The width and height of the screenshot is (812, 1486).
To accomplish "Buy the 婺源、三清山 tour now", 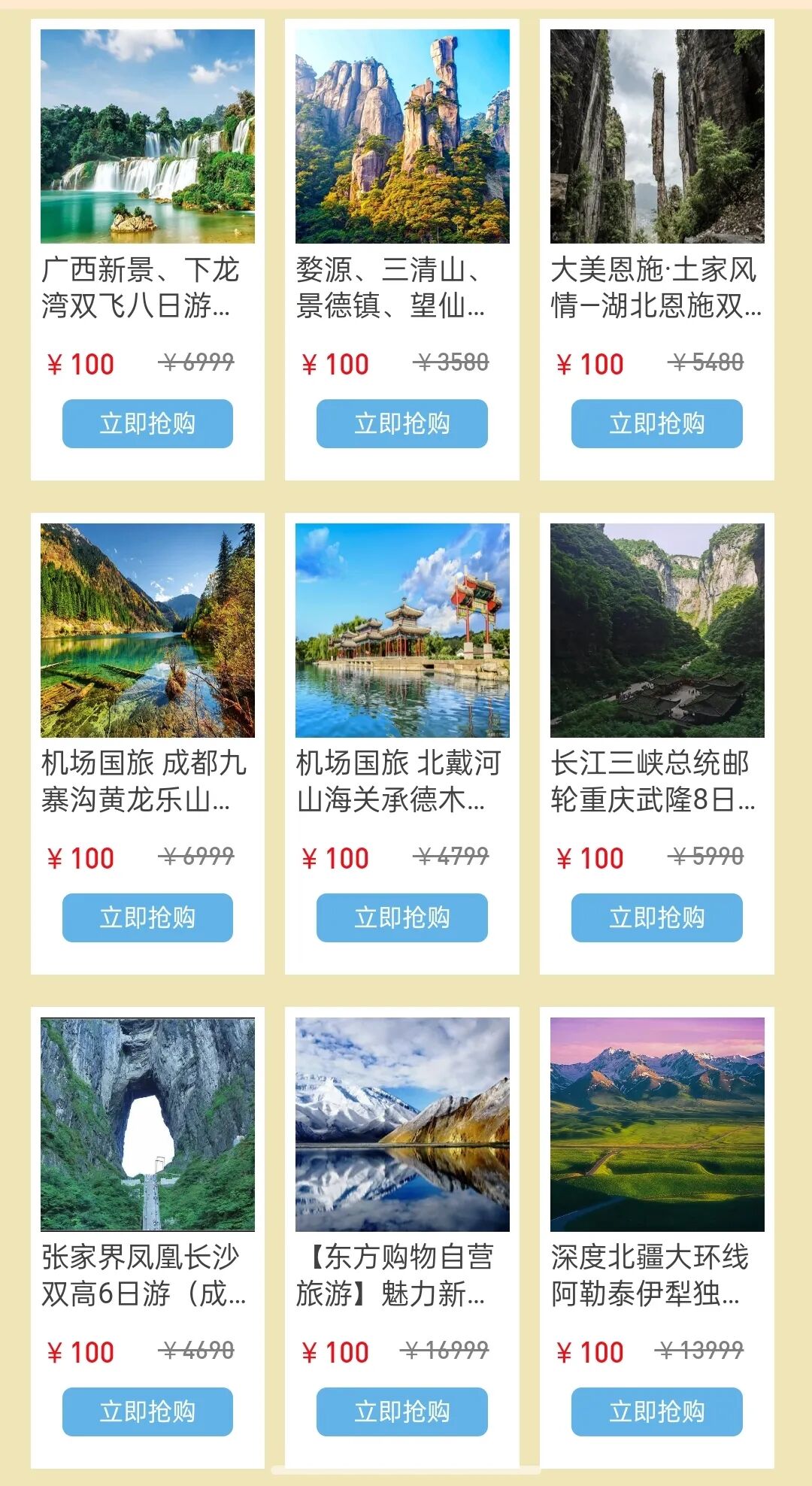I will coord(402,423).
